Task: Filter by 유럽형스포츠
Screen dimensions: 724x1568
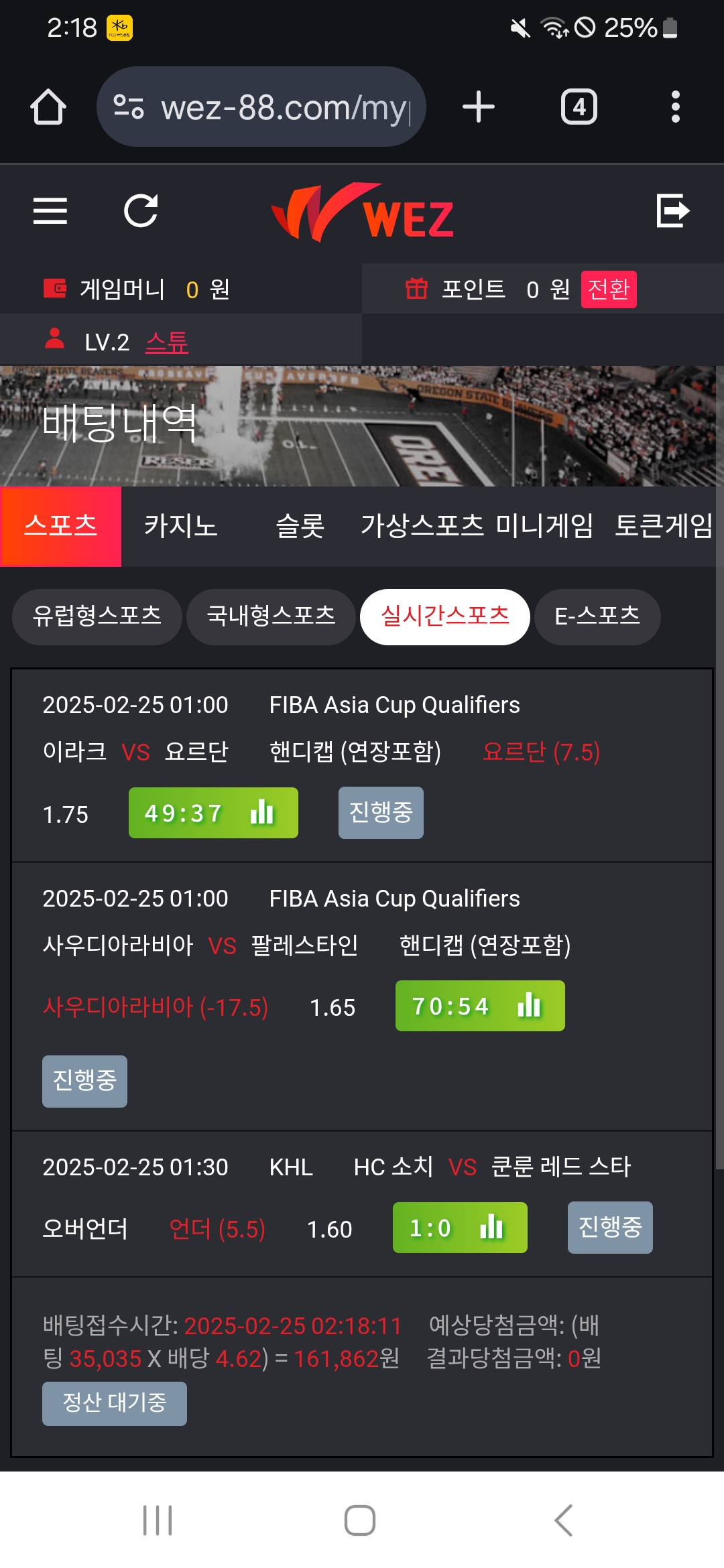Action: pyautogui.click(x=97, y=616)
